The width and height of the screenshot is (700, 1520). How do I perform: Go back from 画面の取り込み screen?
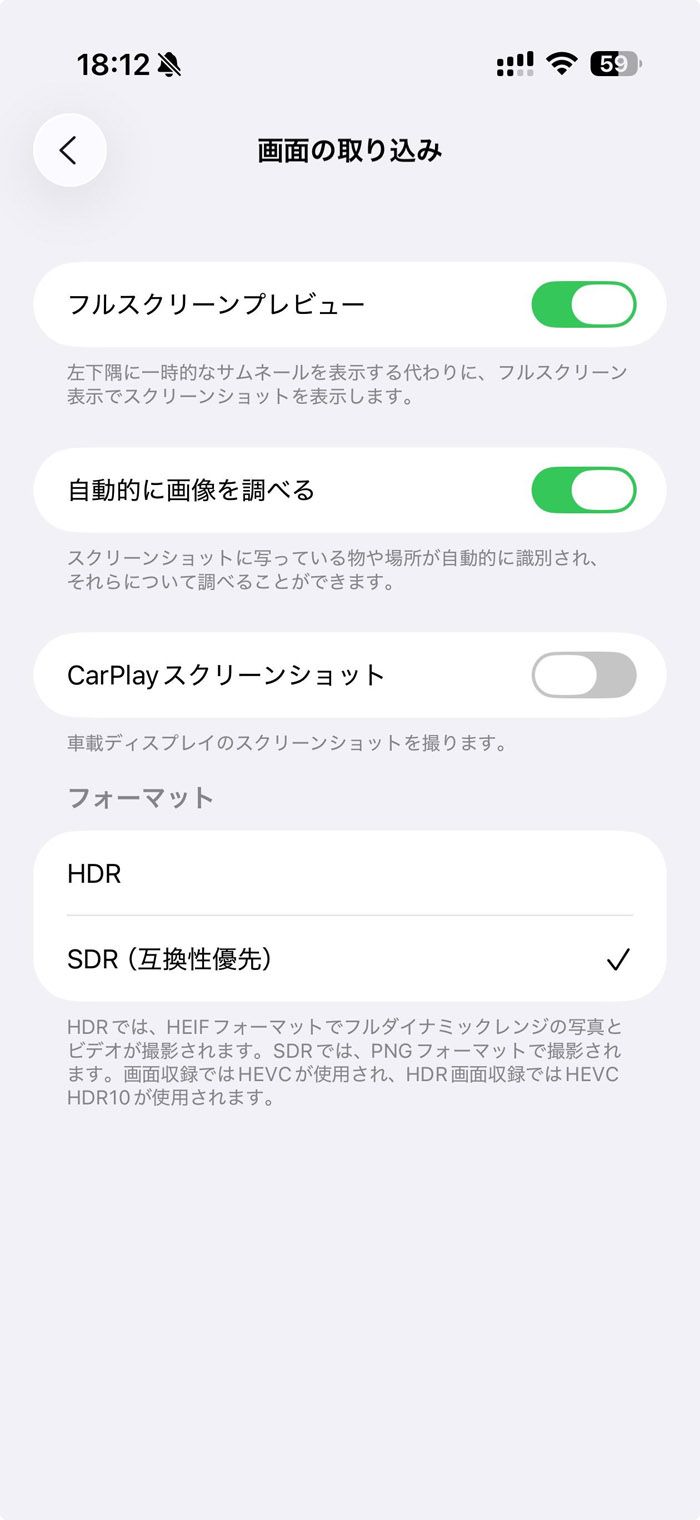click(x=69, y=150)
